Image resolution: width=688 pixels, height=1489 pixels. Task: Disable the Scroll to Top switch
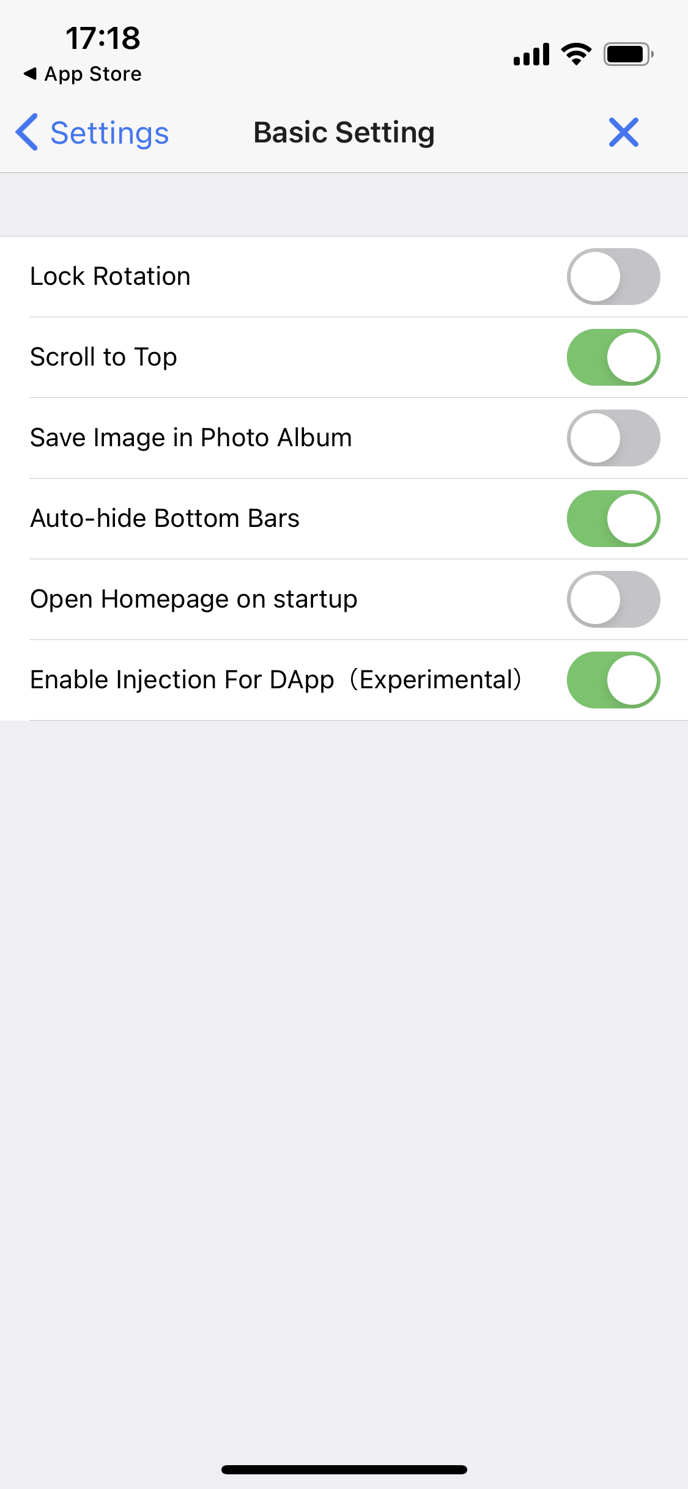pyautogui.click(x=613, y=357)
